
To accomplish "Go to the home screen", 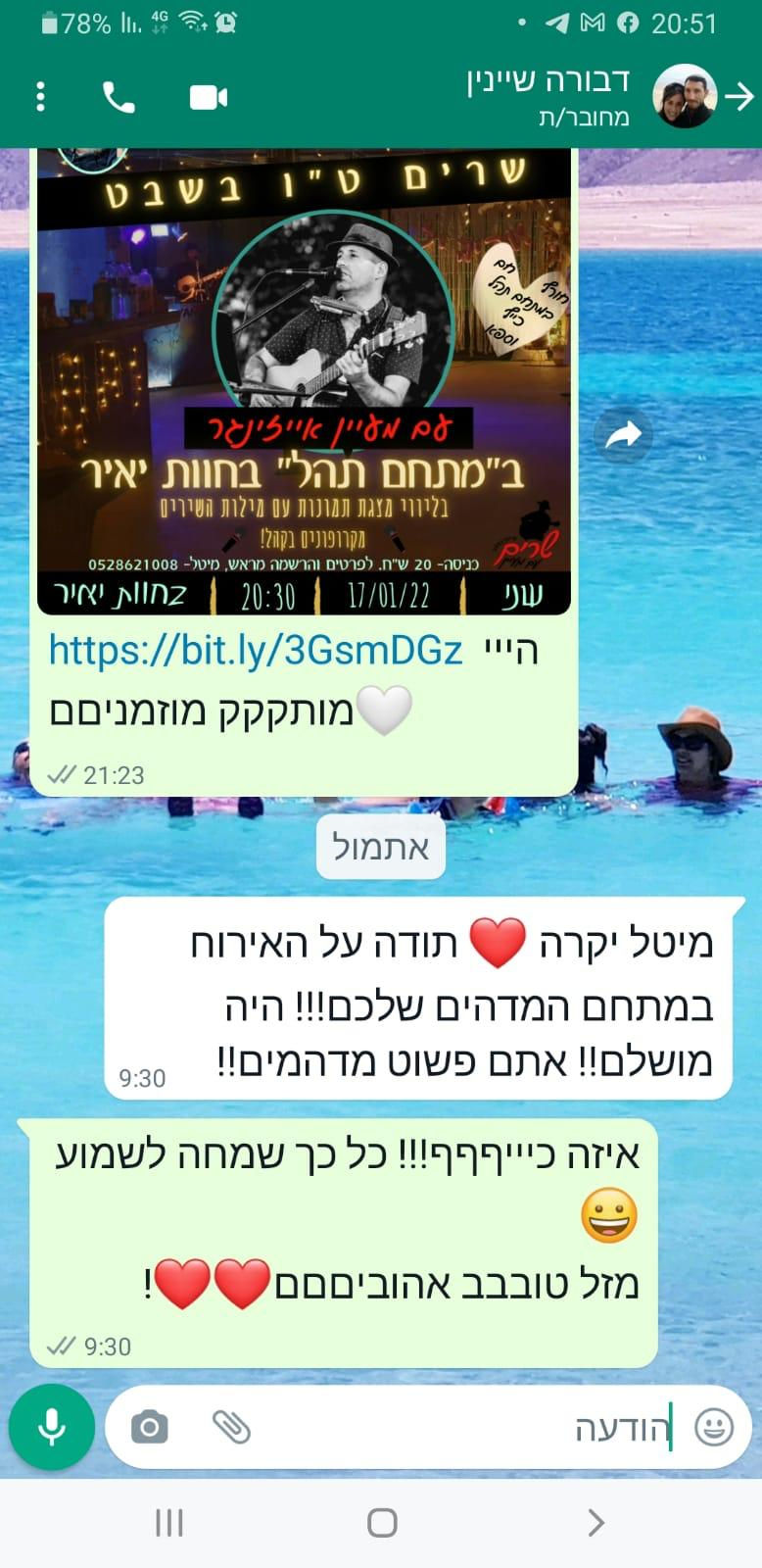I will (381, 1522).
